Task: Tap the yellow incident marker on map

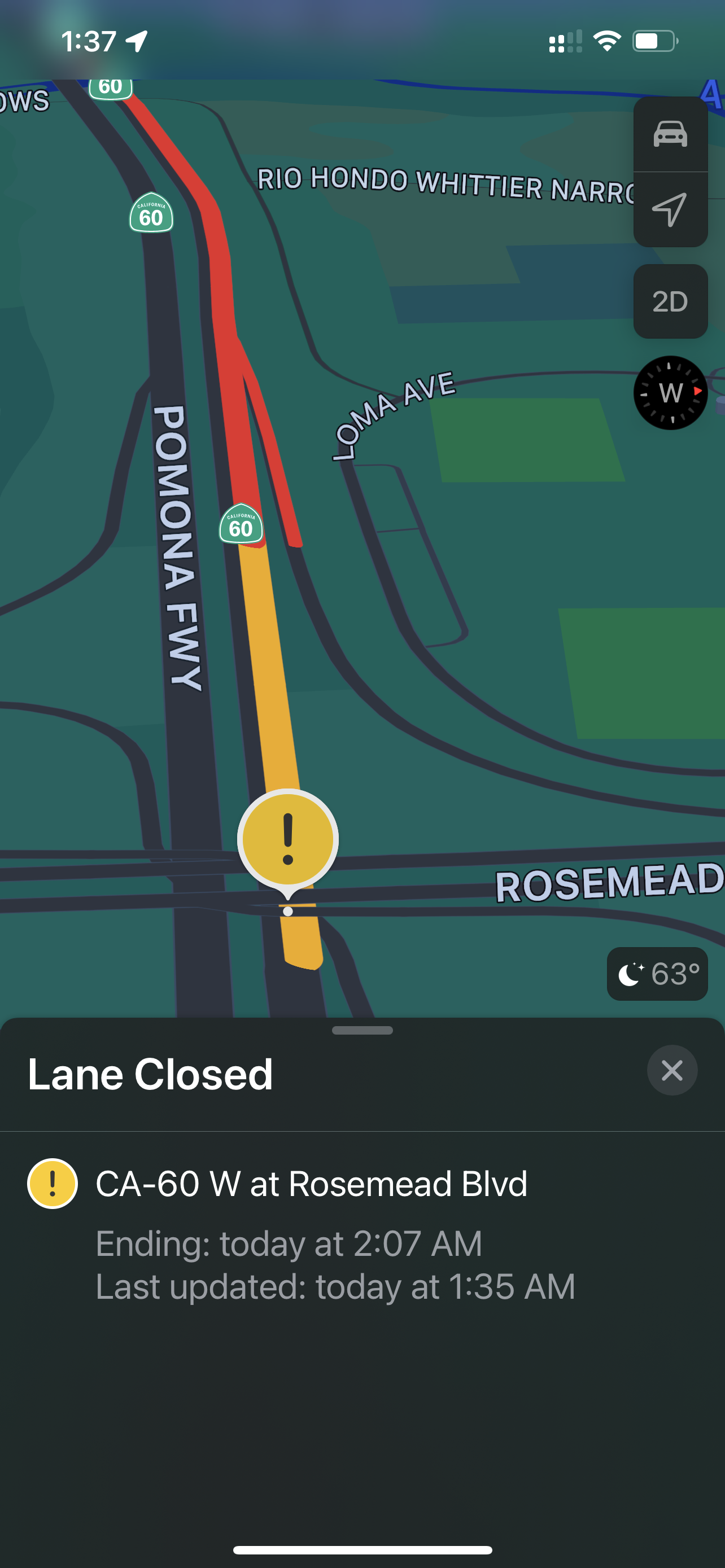Action: point(288,840)
